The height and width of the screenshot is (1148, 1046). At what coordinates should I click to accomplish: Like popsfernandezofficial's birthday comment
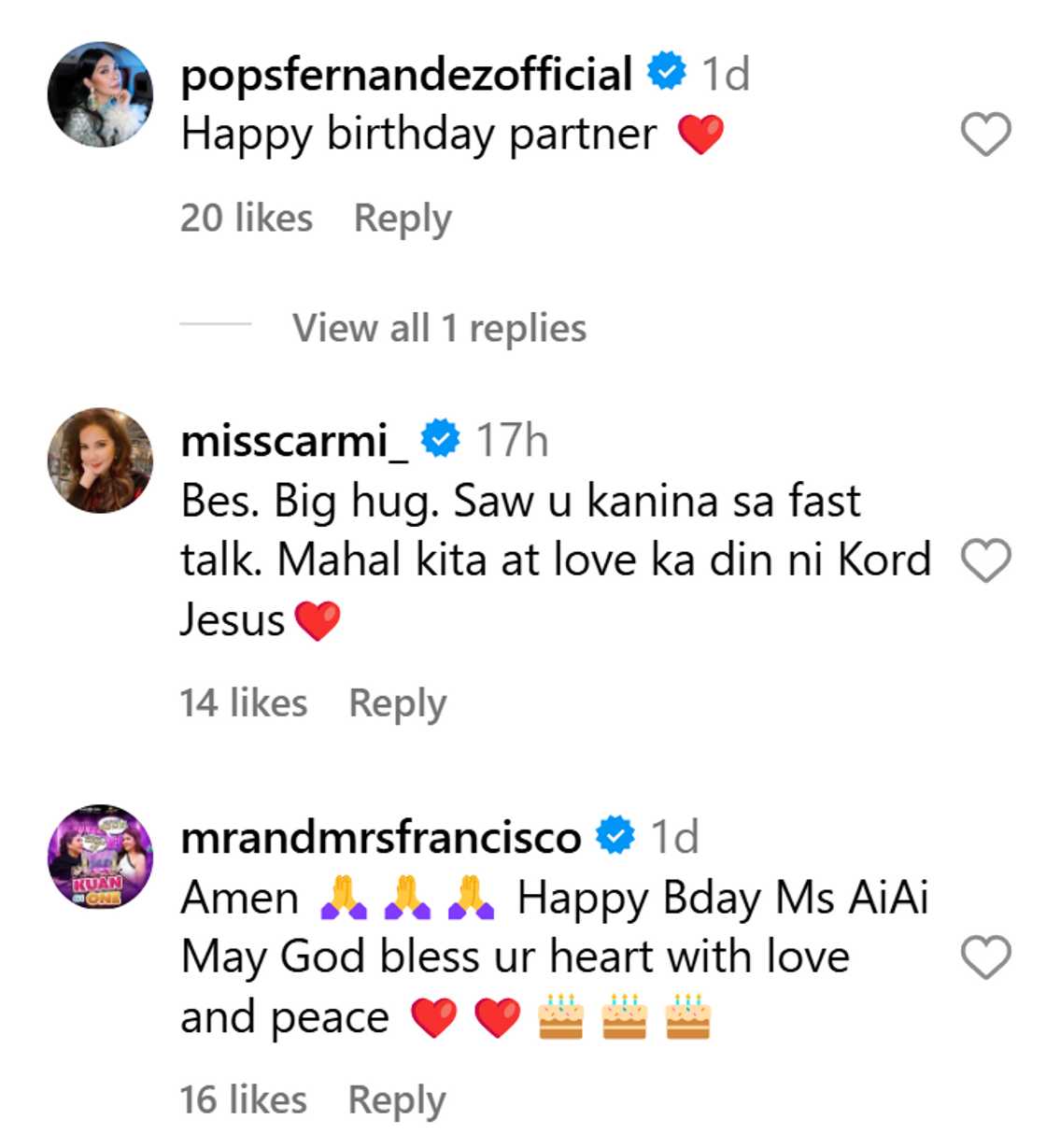(985, 135)
